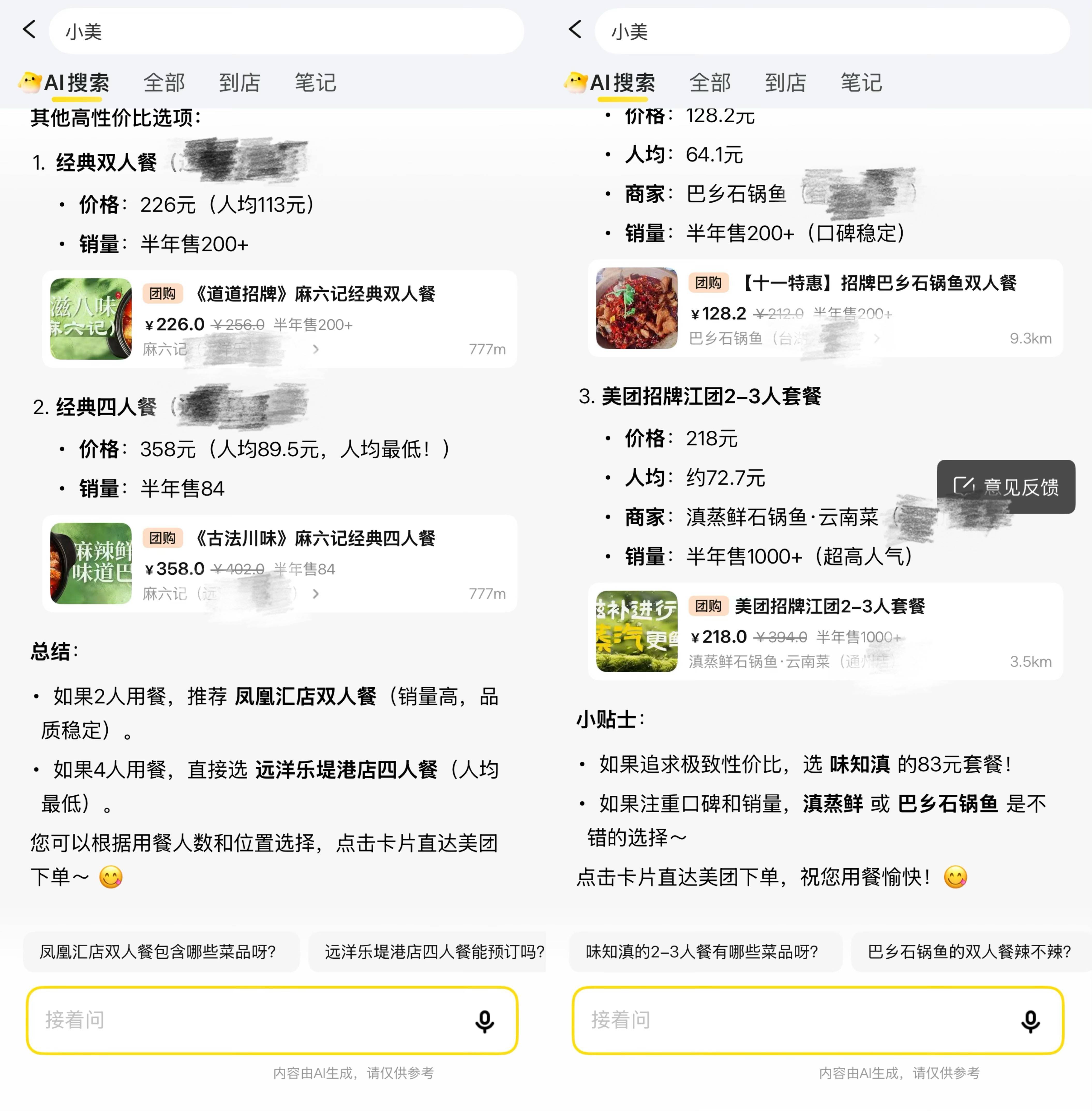Tap the 意见反馈 feedback button

click(x=1006, y=487)
